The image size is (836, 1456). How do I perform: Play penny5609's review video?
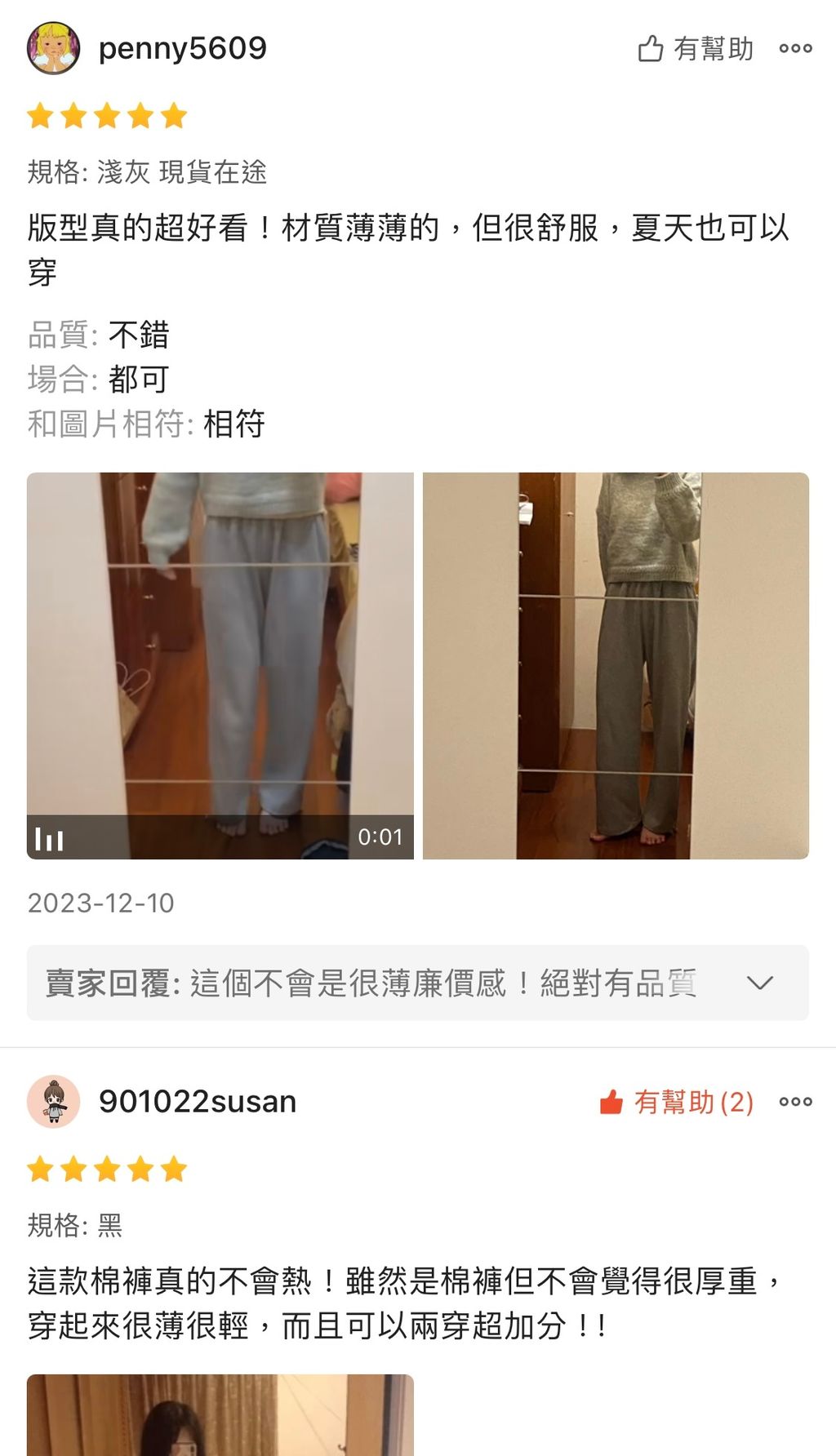pos(220,665)
